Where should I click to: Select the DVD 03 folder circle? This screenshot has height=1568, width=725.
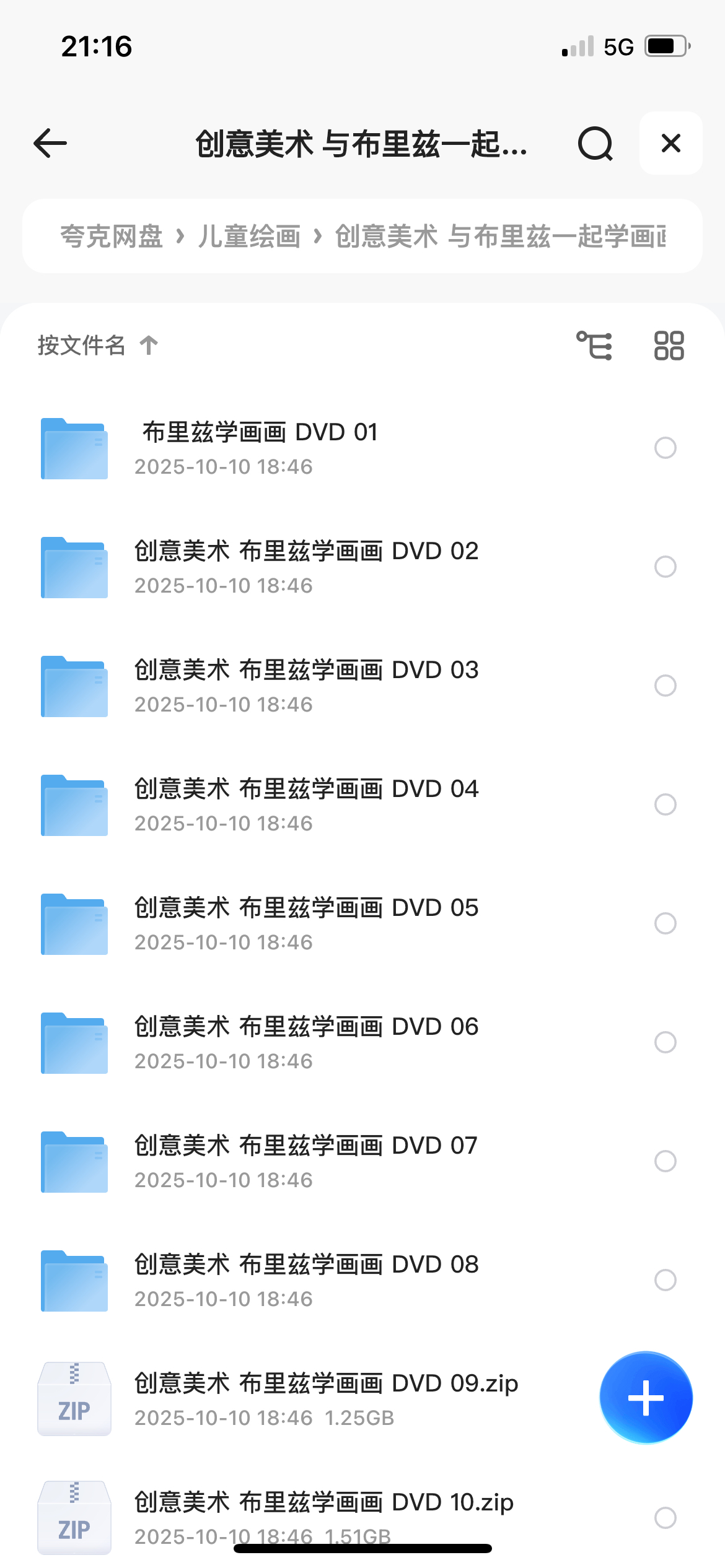[665, 686]
